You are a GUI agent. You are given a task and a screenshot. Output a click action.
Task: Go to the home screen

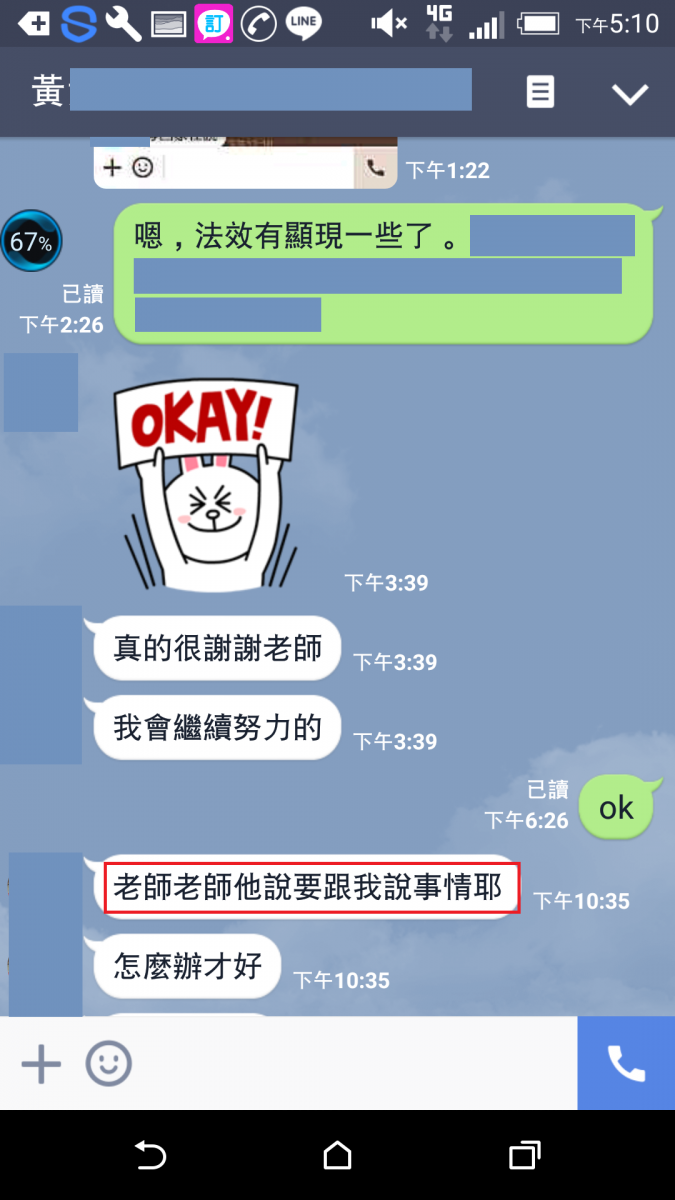pyautogui.click(x=337, y=1156)
